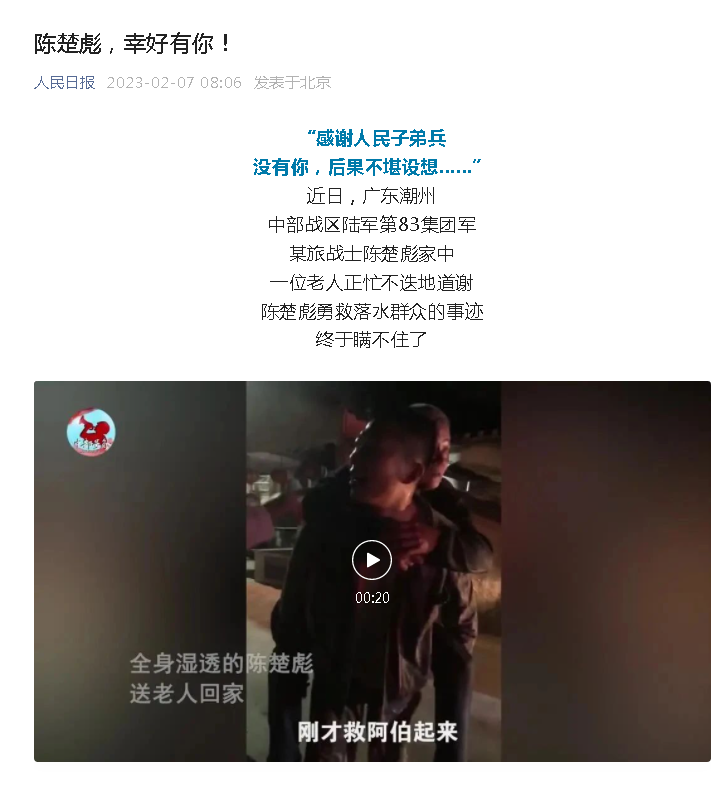Play the 00:20 video
The height and width of the screenshot is (786, 728).
[x=372, y=560]
